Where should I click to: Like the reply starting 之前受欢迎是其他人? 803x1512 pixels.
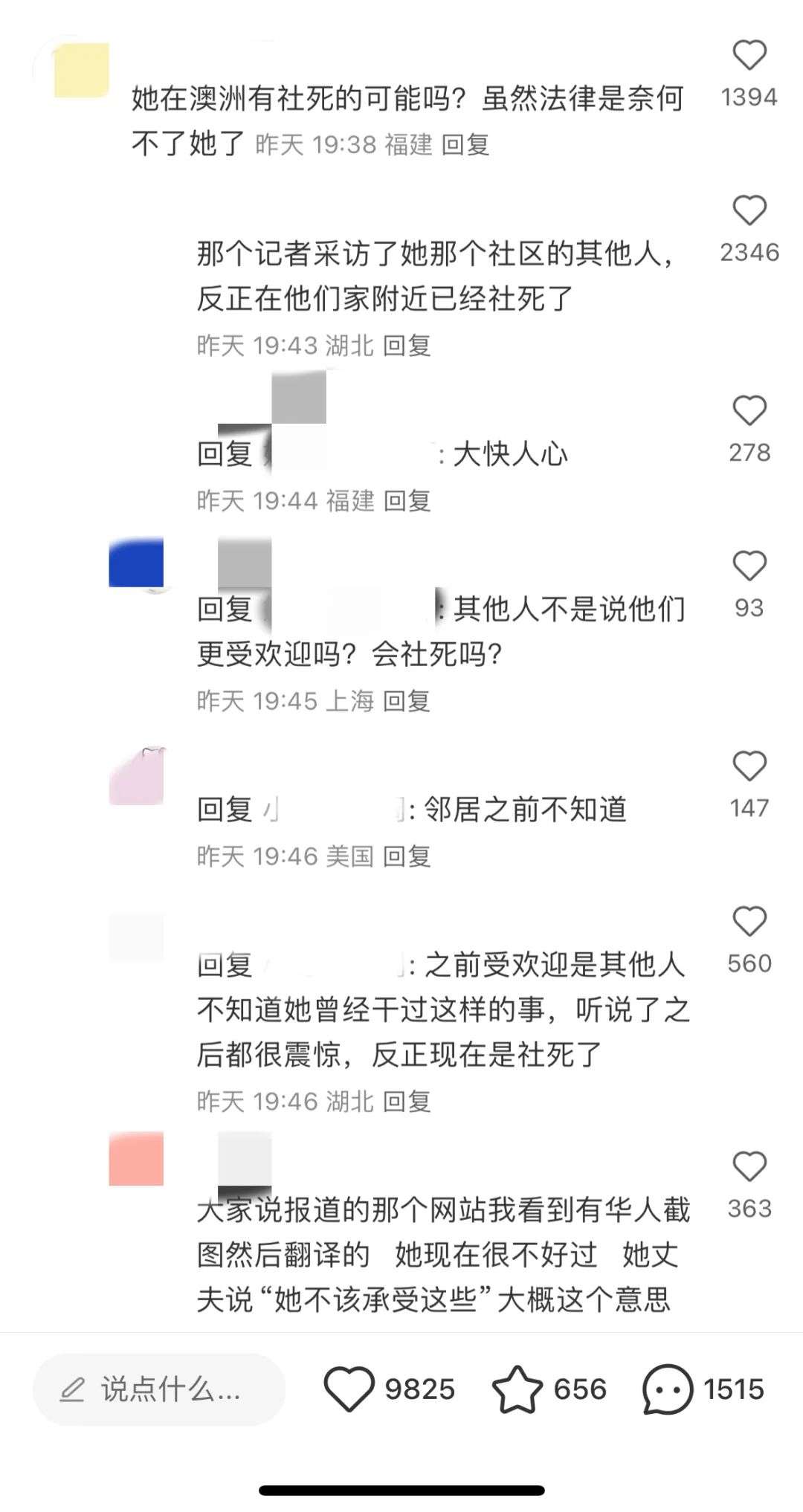coord(749,922)
